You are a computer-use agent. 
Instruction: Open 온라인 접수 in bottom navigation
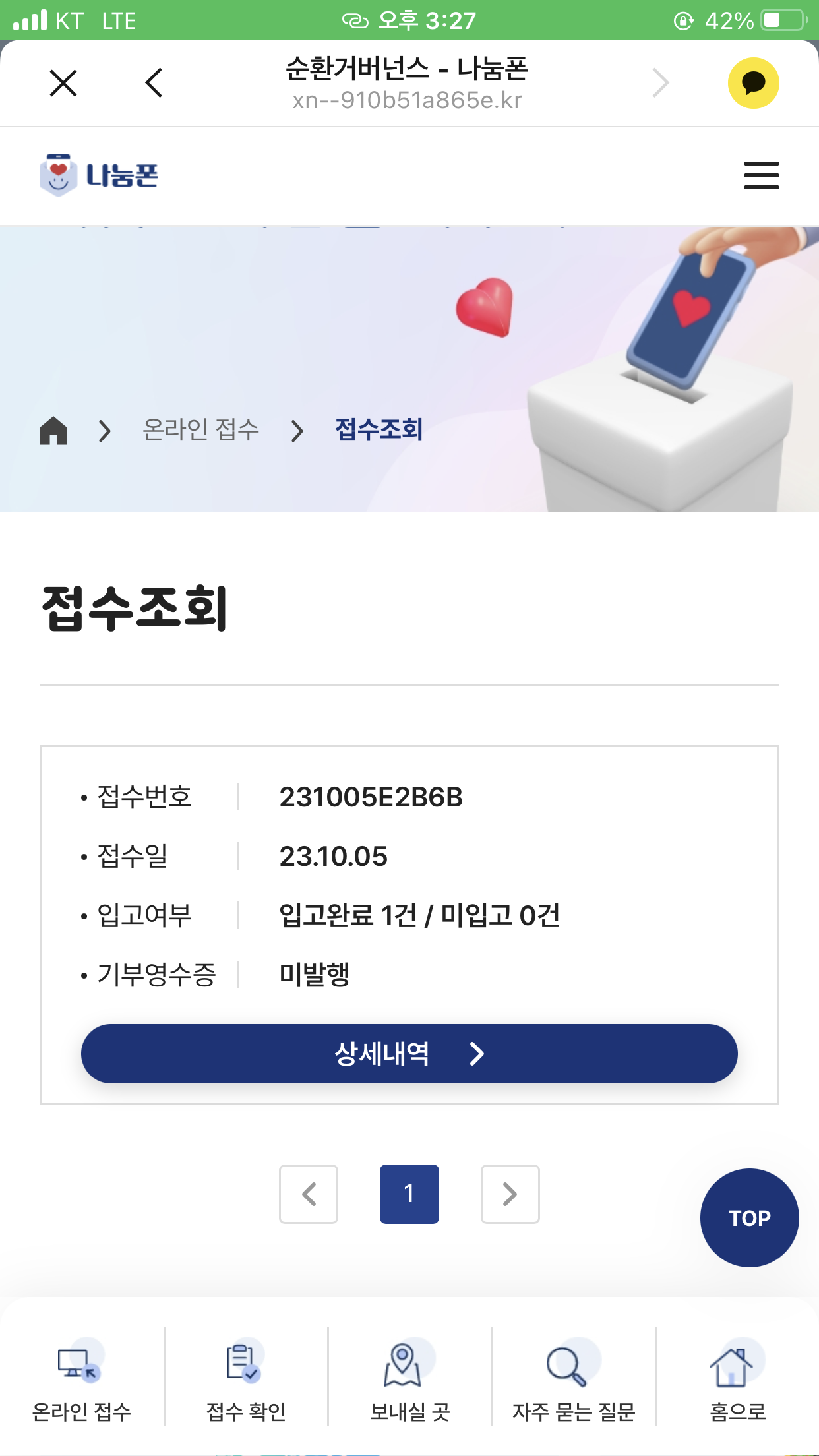pos(82,1381)
